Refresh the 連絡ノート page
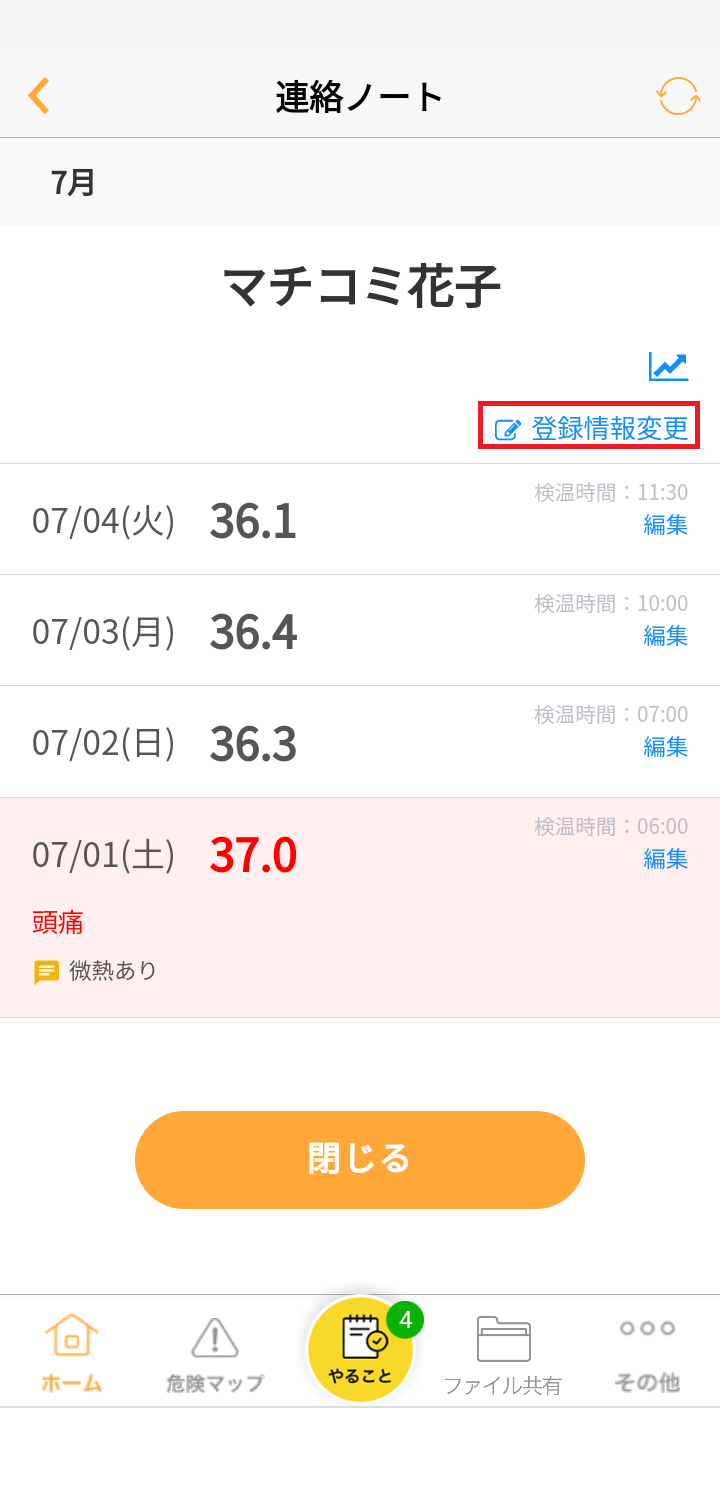 678,96
